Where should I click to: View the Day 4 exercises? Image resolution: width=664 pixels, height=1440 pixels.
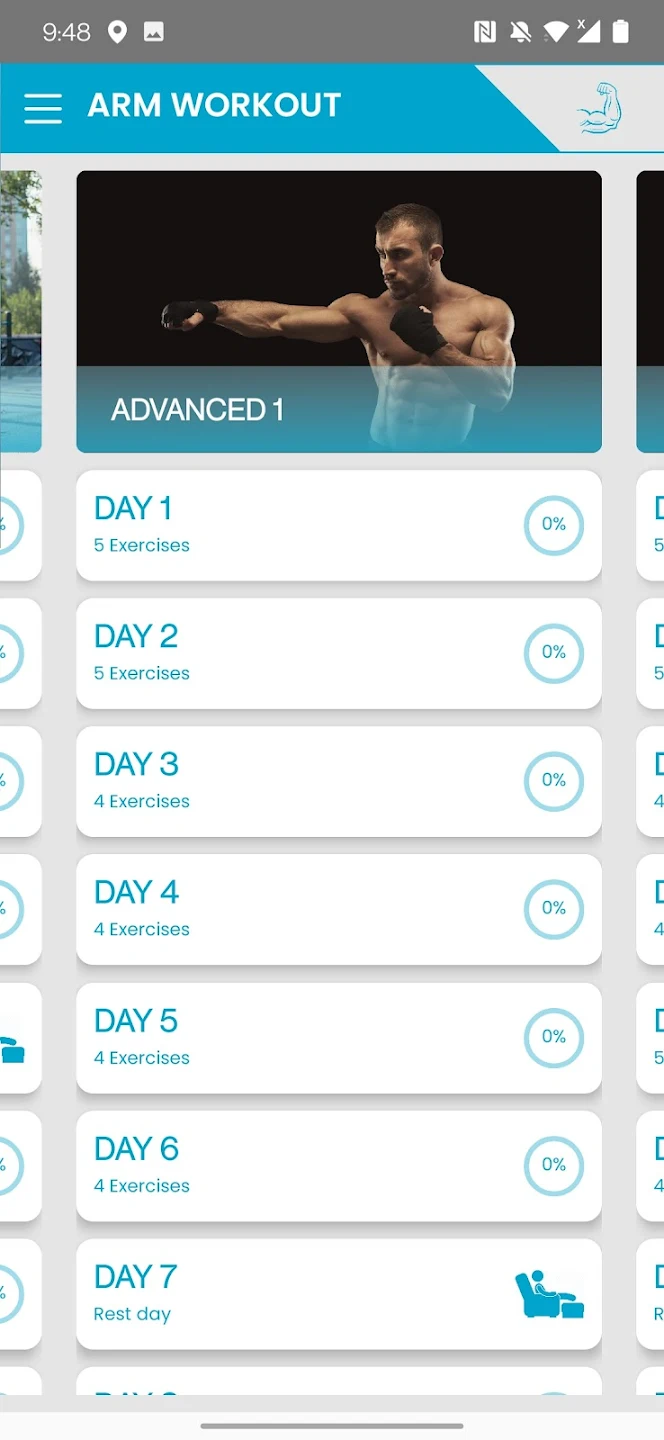tap(339, 910)
